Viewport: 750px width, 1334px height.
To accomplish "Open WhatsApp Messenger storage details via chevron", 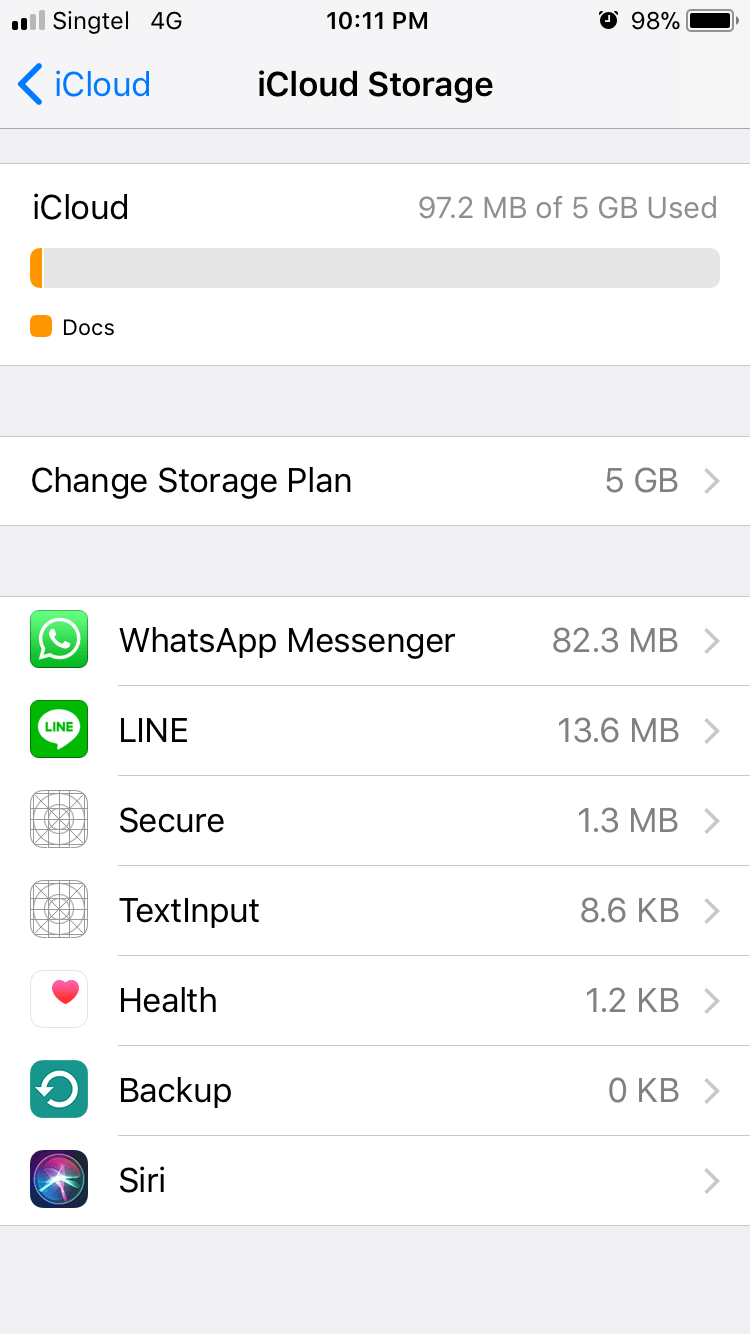I will click(x=711, y=640).
